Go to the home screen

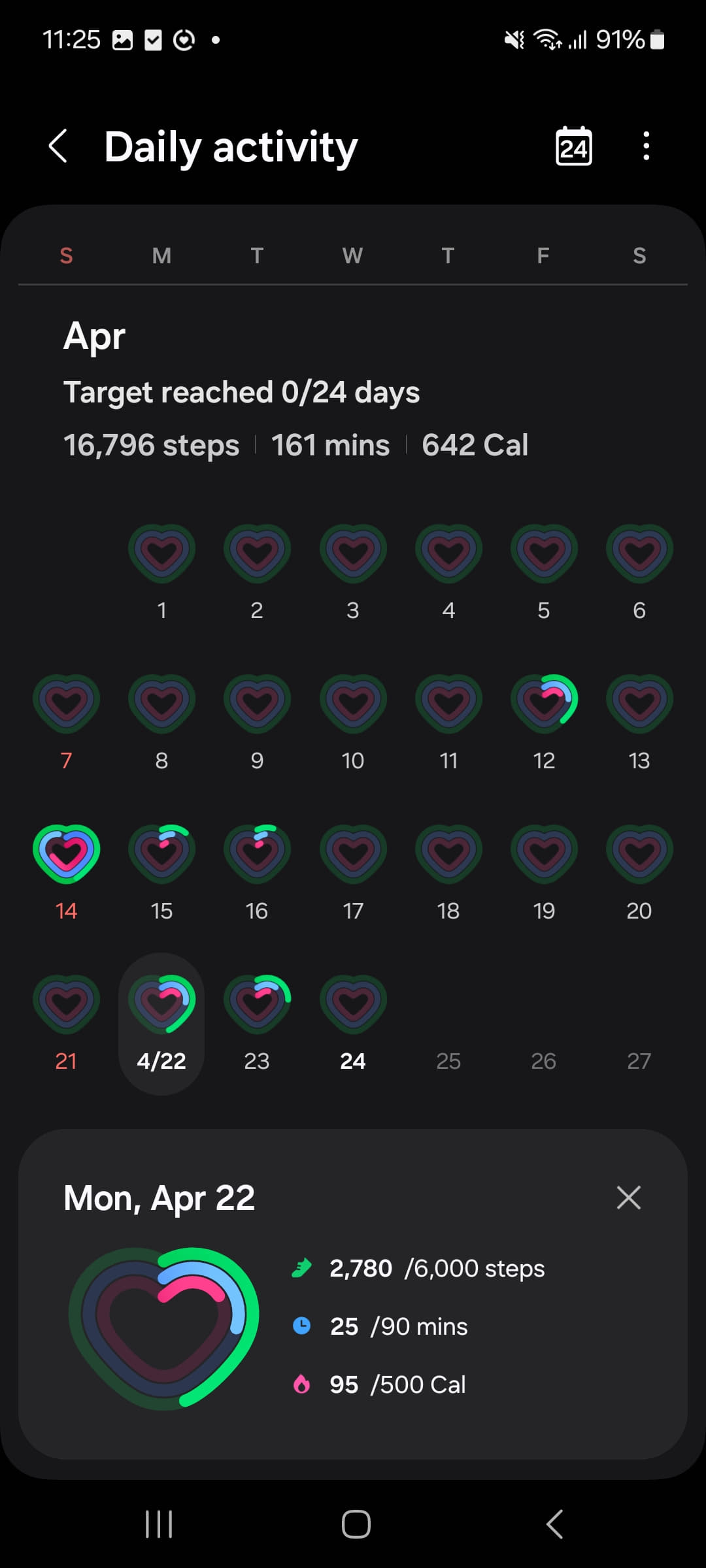[356, 1524]
